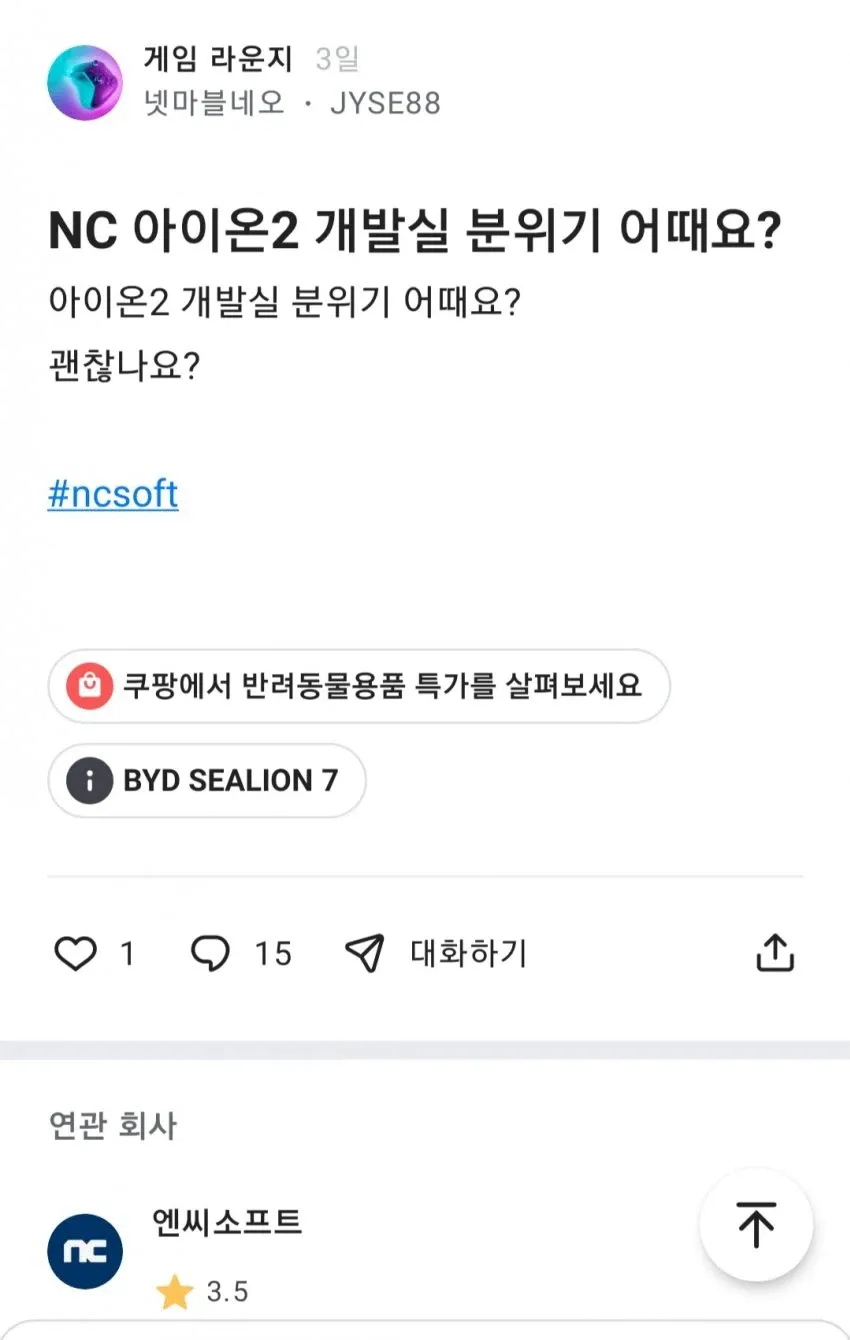
Task: Open the 게임 라운지 channel
Action: click(218, 60)
